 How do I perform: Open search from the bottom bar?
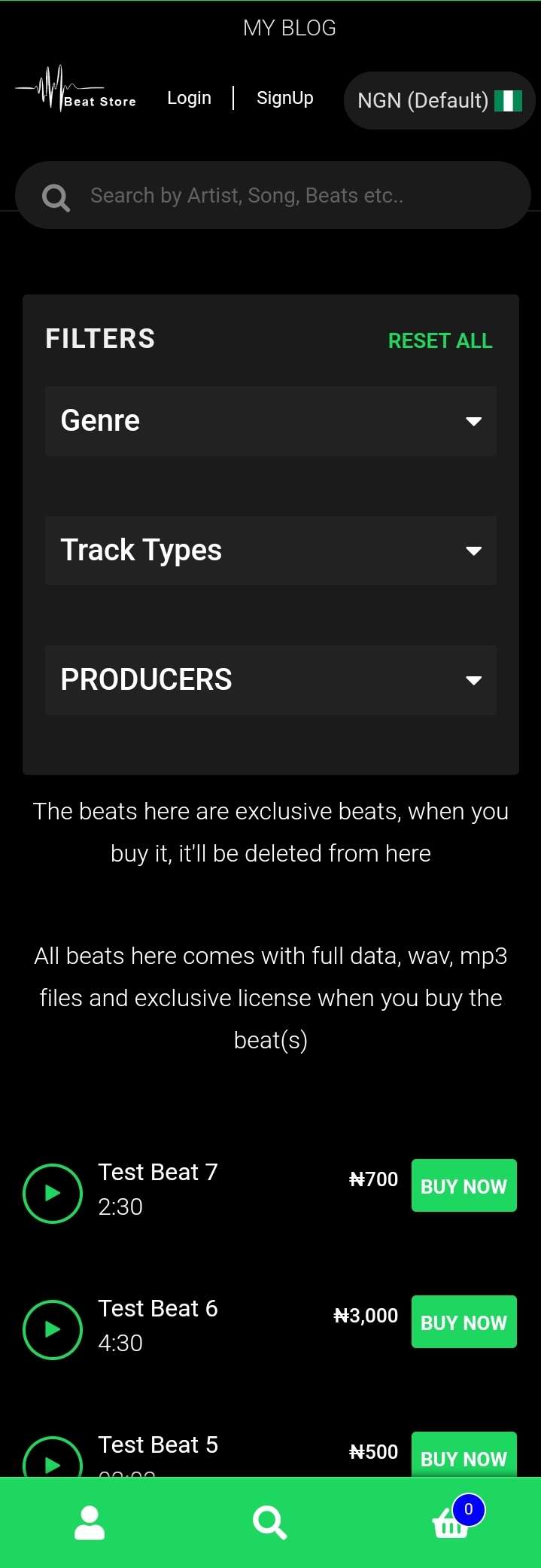270,1523
